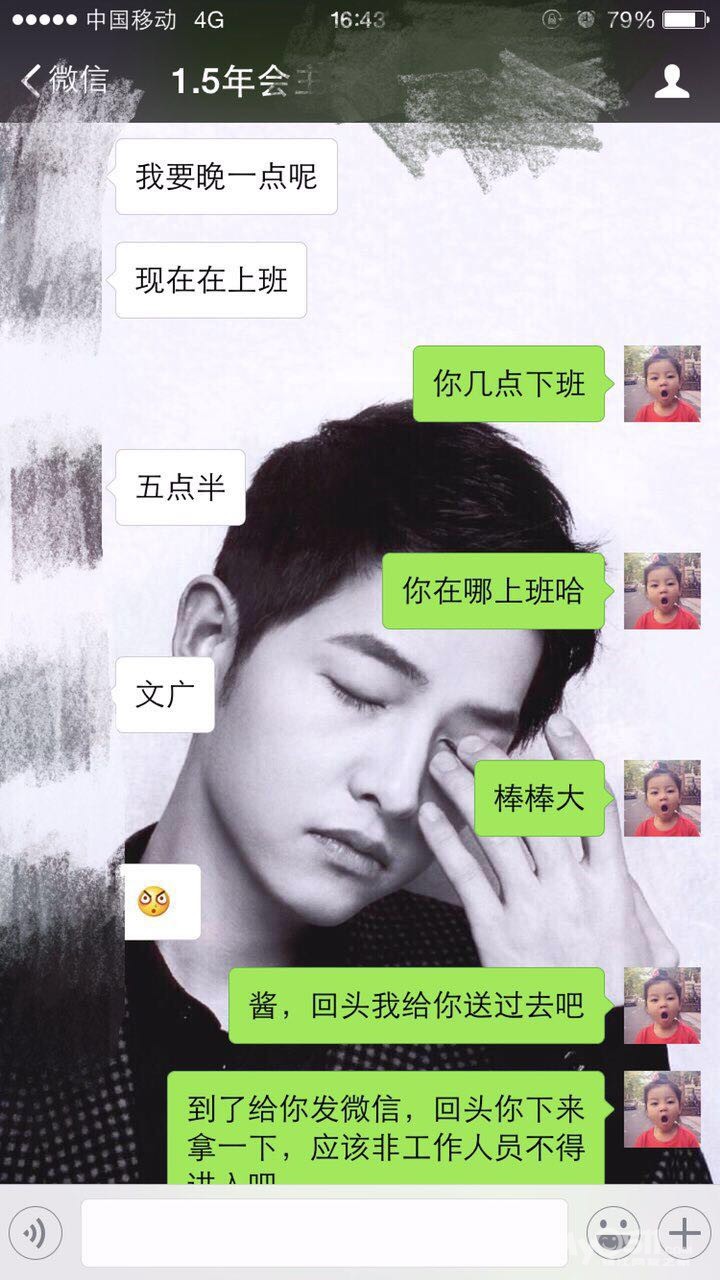Switch to voice message input
The height and width of the screenshot is (1280, 720).
pyautogui.click(x=35, y=1233)
